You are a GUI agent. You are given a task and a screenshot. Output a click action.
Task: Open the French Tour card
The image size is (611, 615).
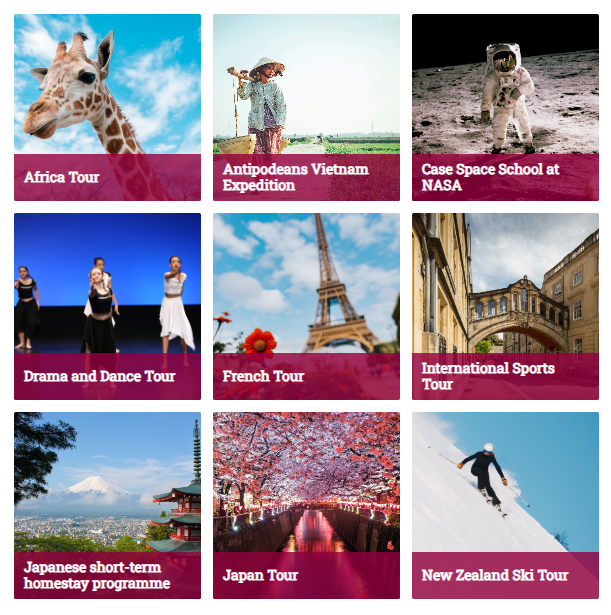(306, 306)
